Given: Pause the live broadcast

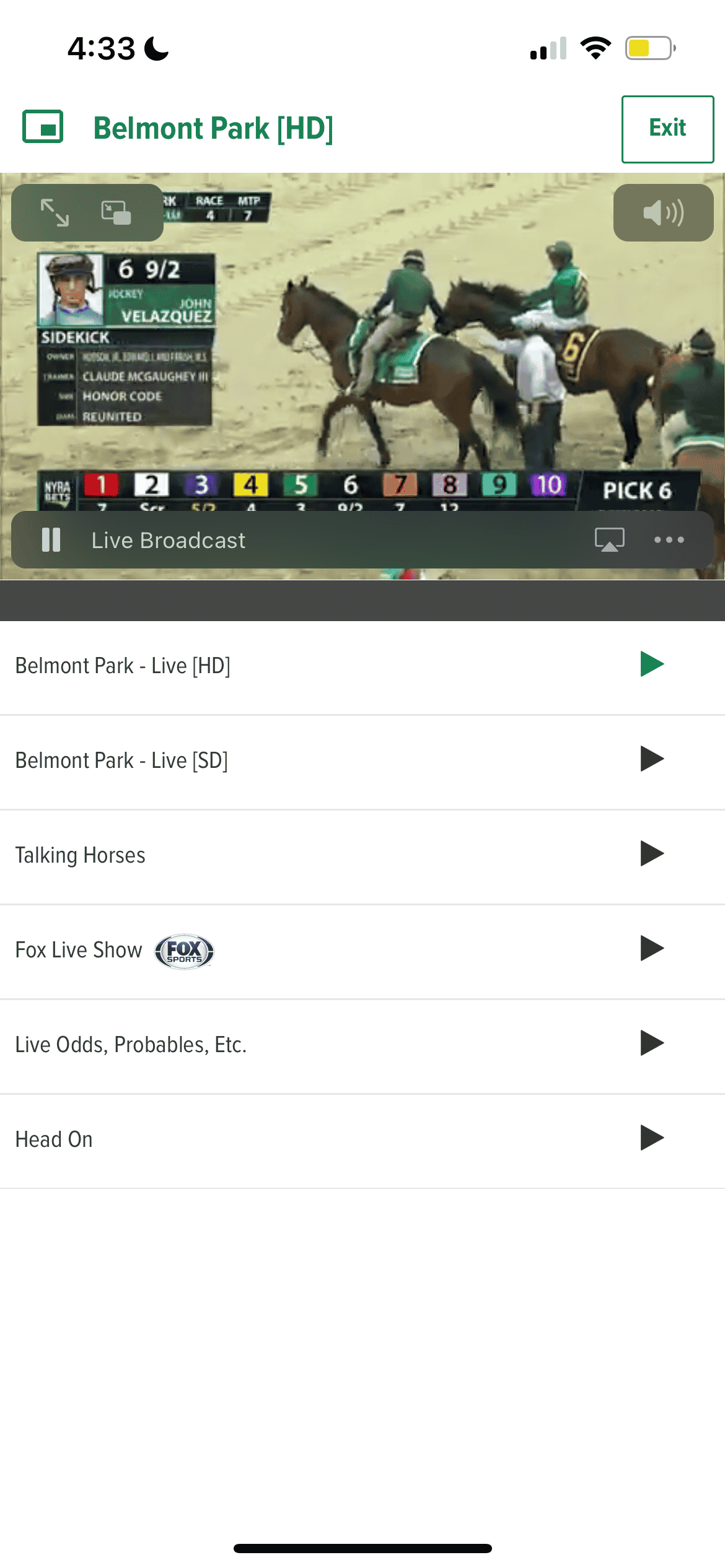Looking at the screenshot, I should tap(51, 540).
